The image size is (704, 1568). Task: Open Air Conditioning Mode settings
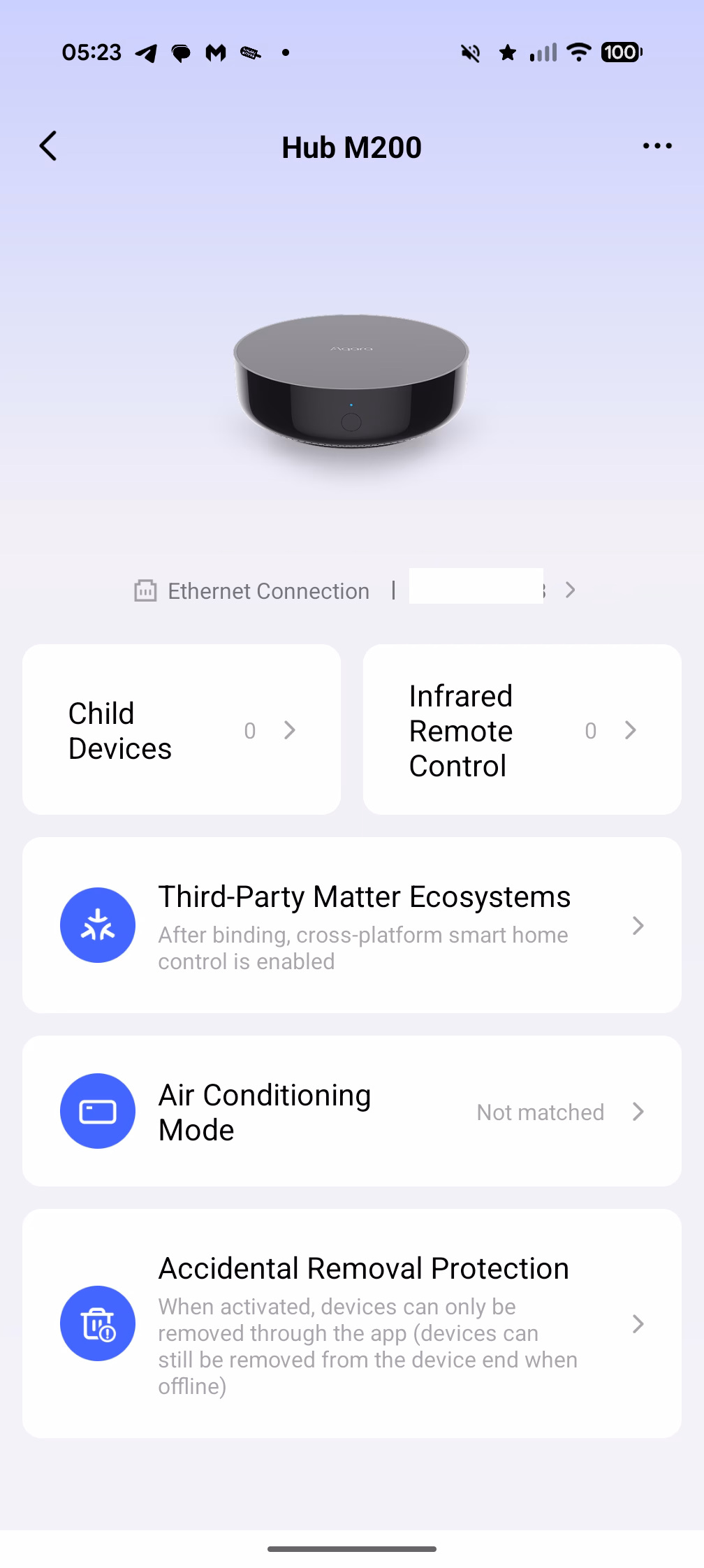[352, 1111]
